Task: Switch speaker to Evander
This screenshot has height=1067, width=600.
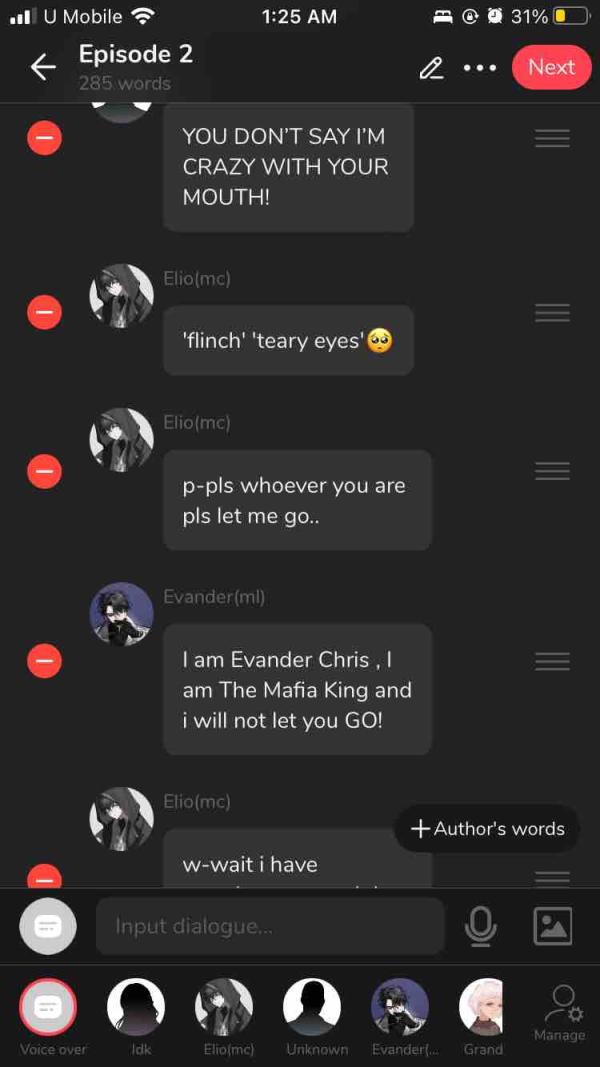Action: (x=400, y=1007)
